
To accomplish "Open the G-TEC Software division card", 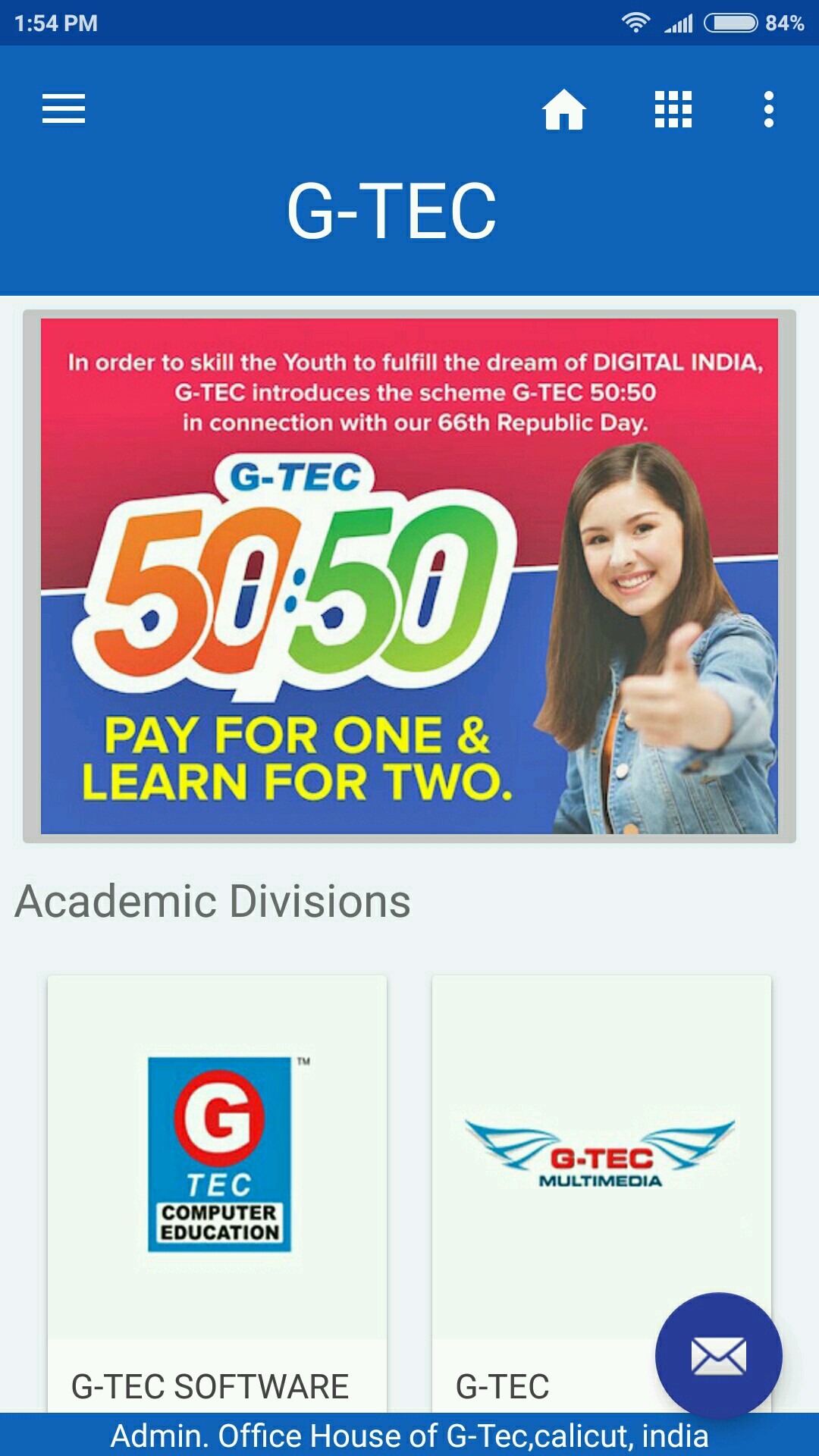I will click(x=218, y=1183).
